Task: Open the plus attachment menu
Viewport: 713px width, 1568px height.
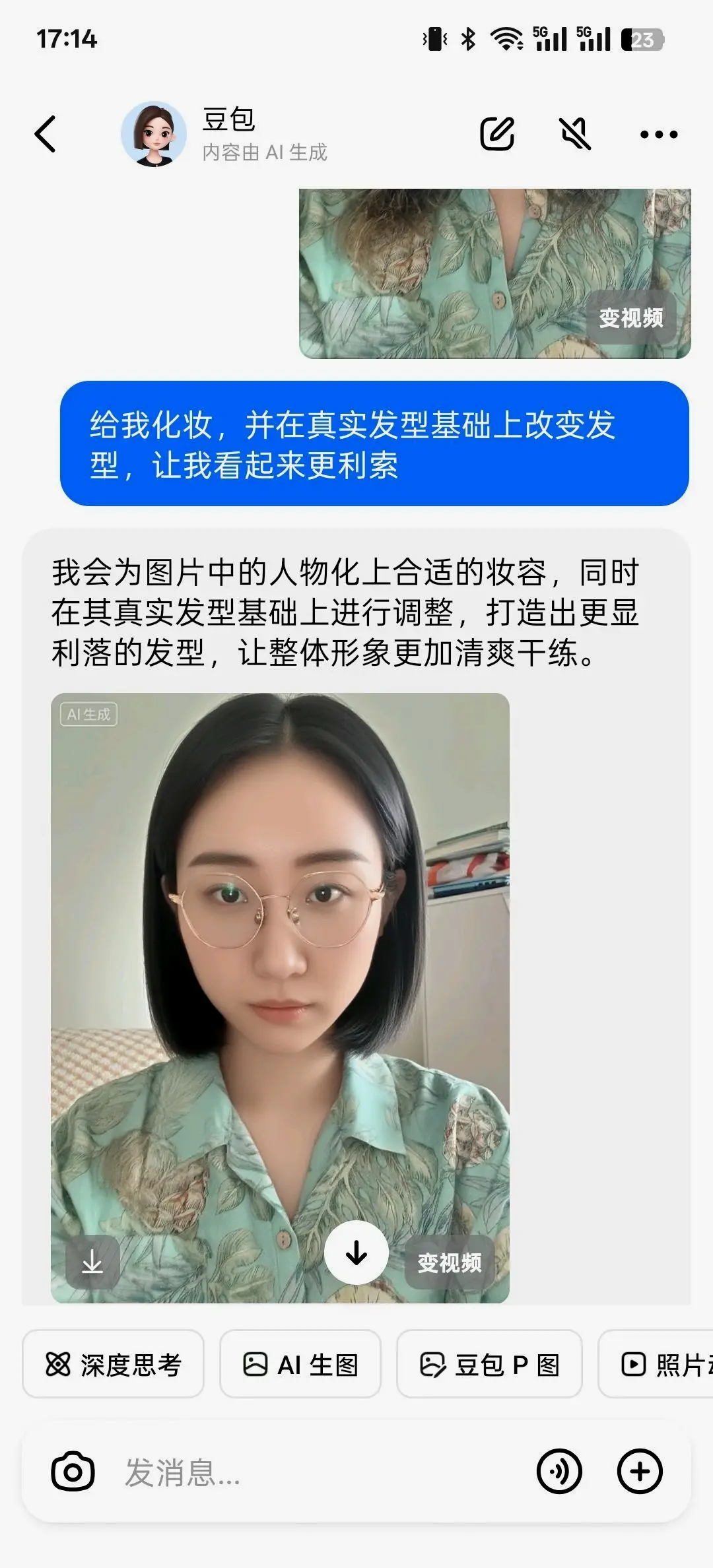Action: point(639,1472)
